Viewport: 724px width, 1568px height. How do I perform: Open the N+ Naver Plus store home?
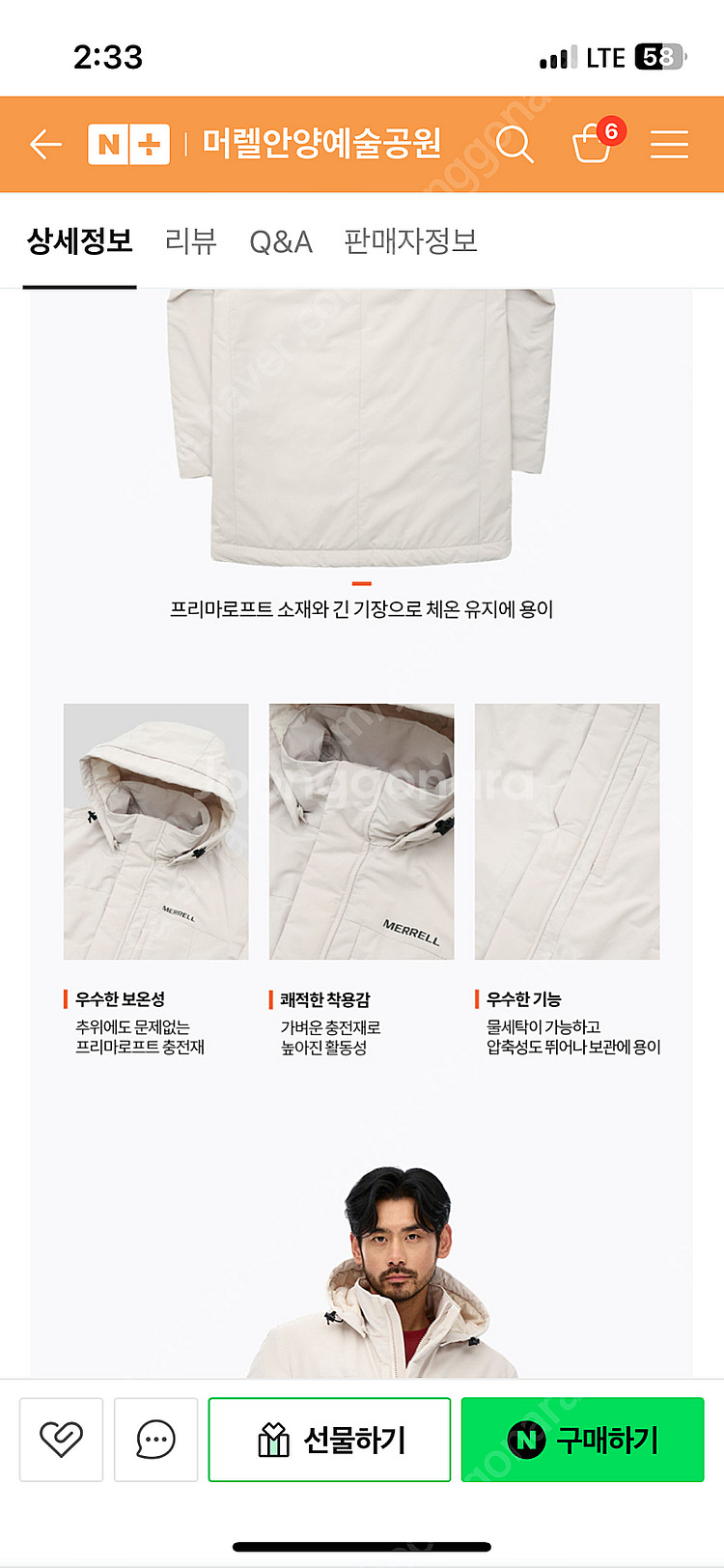click(128, 145)
